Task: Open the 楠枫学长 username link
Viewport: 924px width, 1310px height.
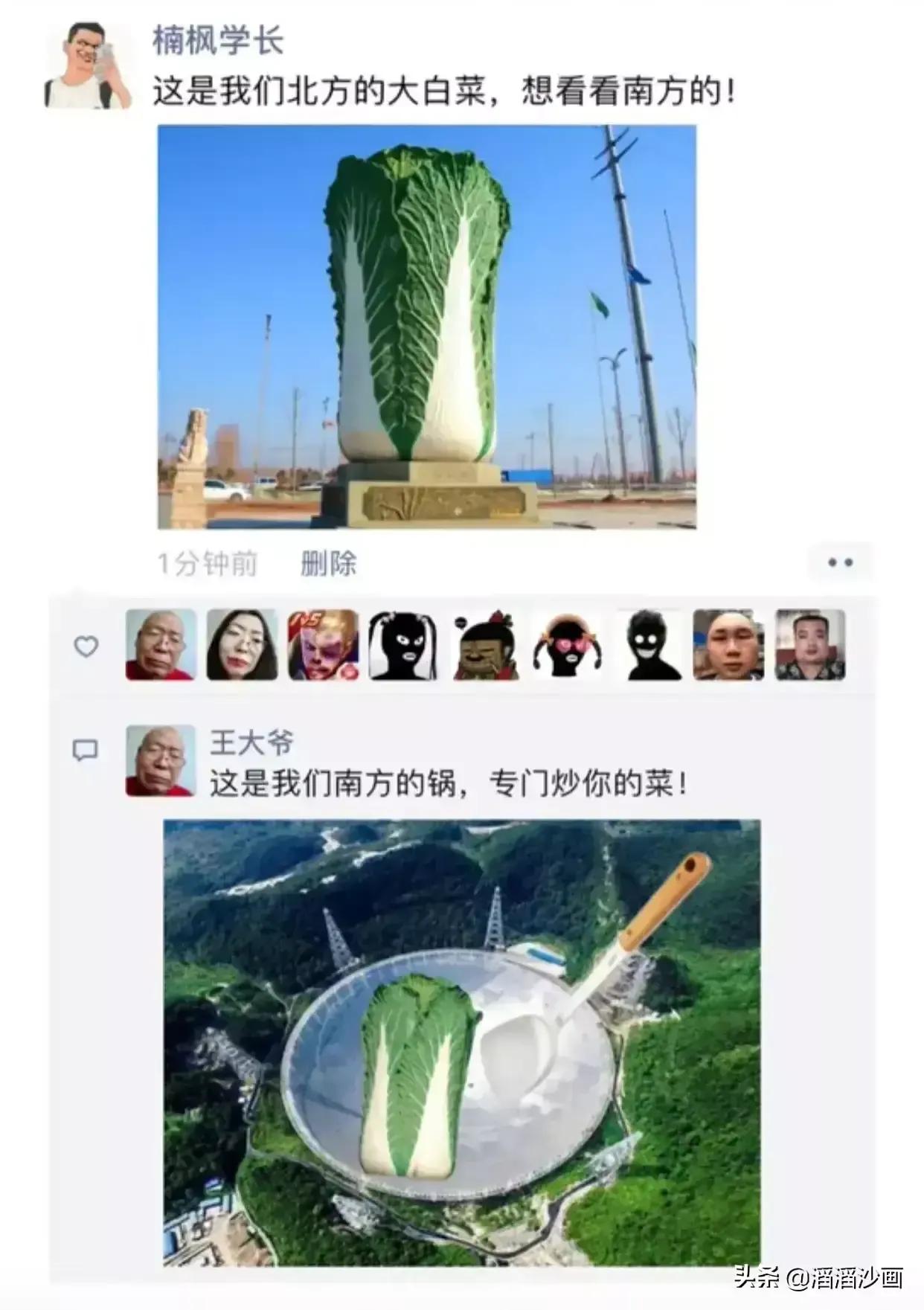Action: 218,40
